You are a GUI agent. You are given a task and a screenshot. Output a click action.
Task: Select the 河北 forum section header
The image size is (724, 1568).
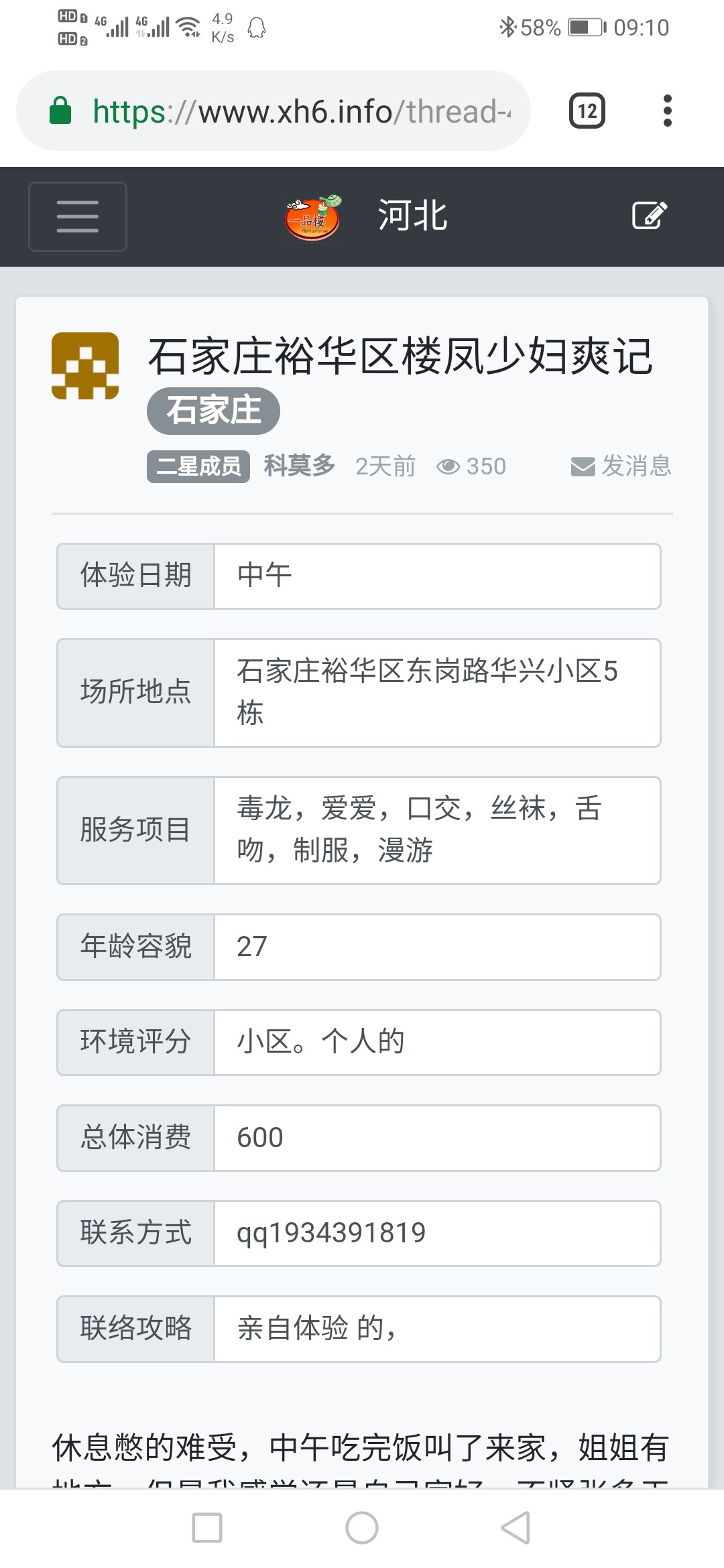click(x=411, y=214)
